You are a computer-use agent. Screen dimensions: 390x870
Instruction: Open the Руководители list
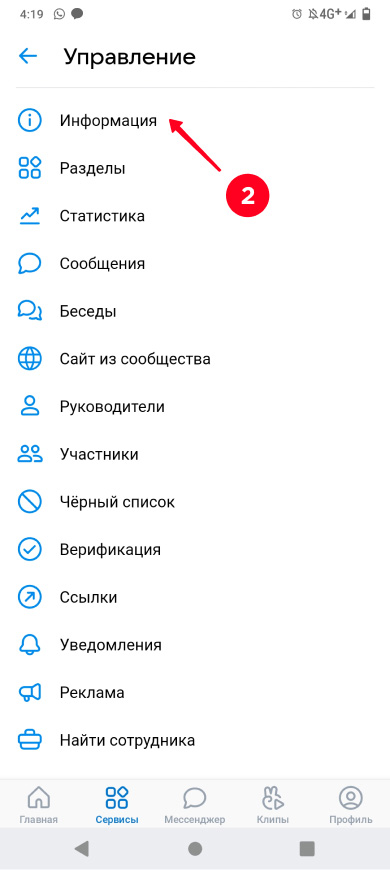pos(195,407)
